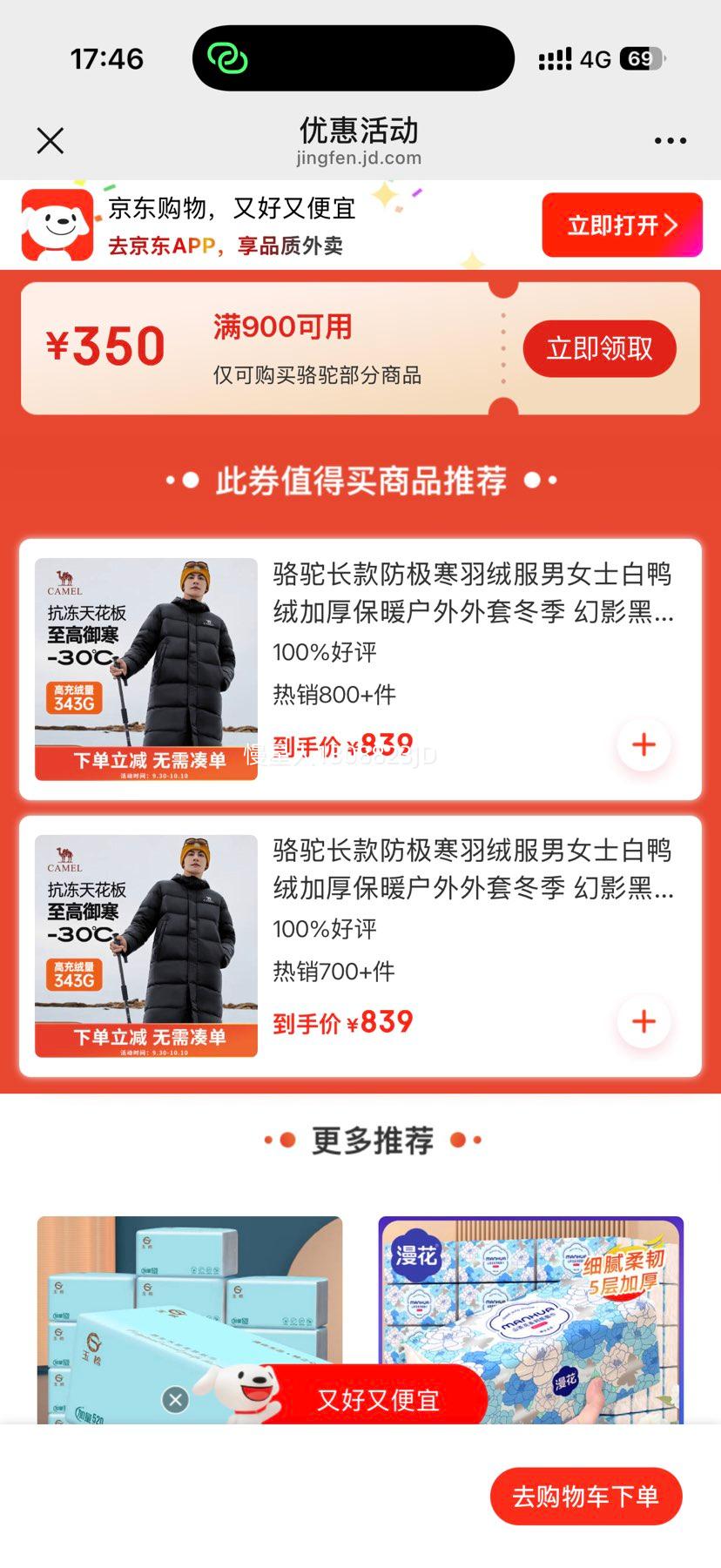Tap 立即打开 to open the JD app

[x=622, y=225]
